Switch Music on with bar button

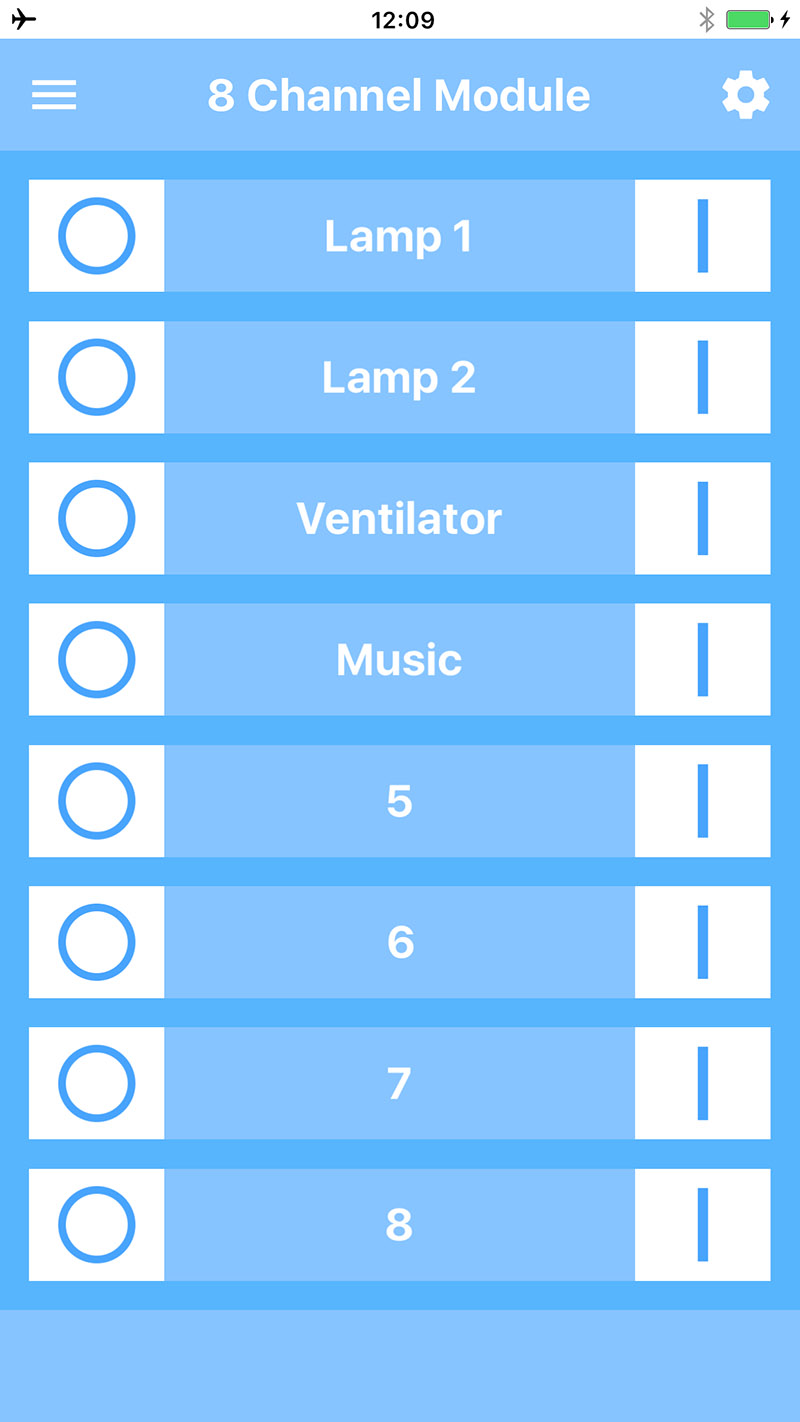[703, 659]
